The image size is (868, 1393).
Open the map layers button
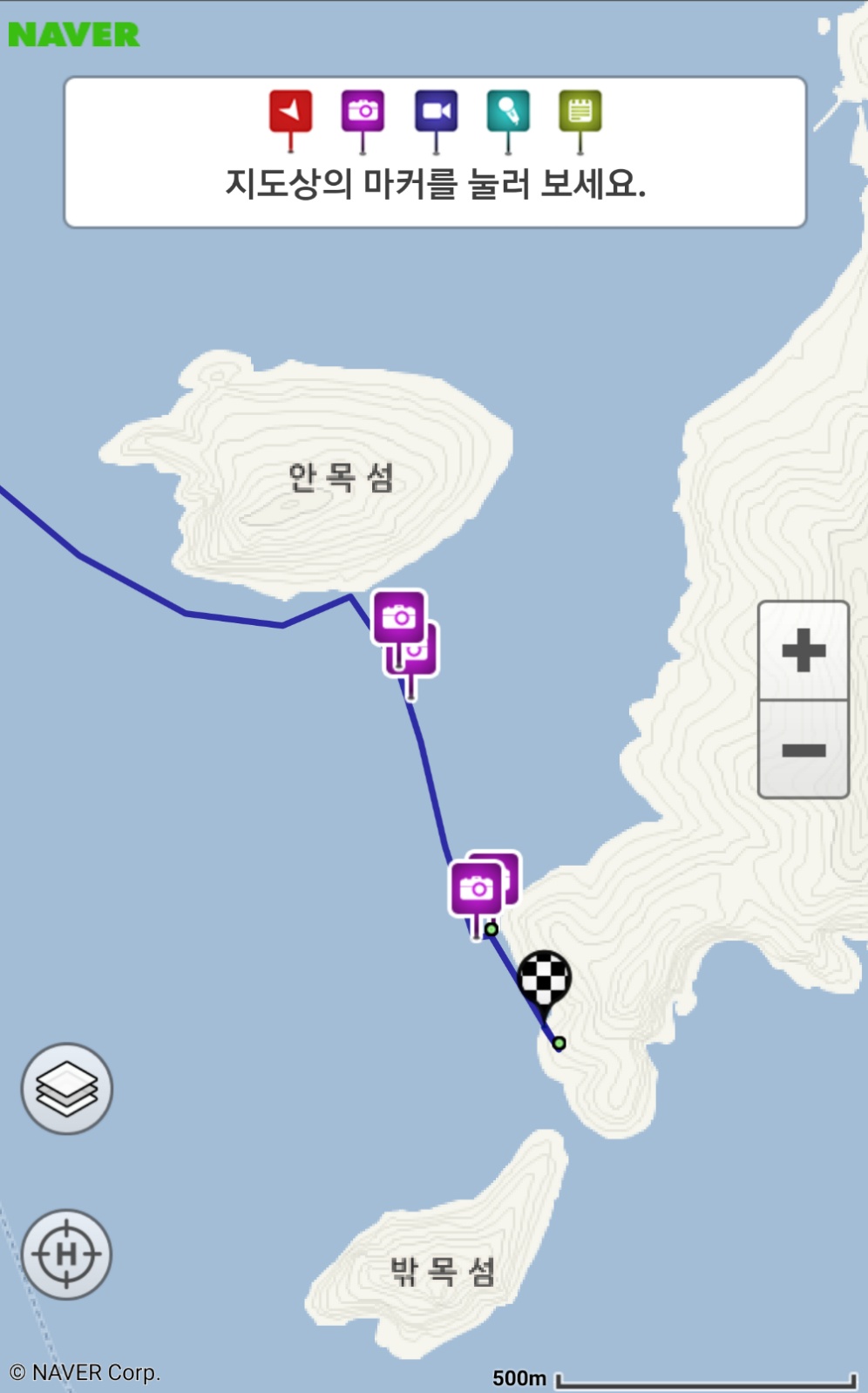point(67,1089)
